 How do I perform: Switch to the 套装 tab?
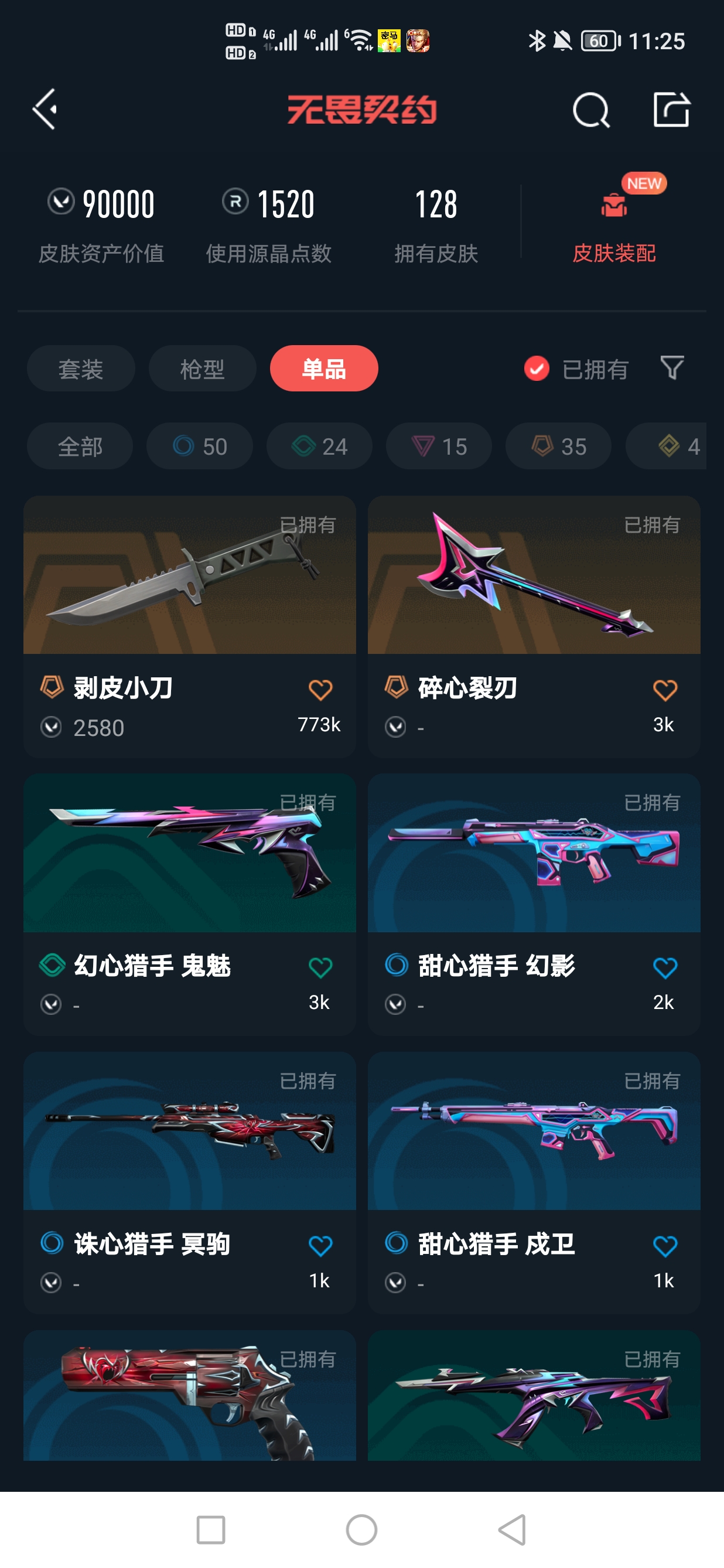coord(80,369)
